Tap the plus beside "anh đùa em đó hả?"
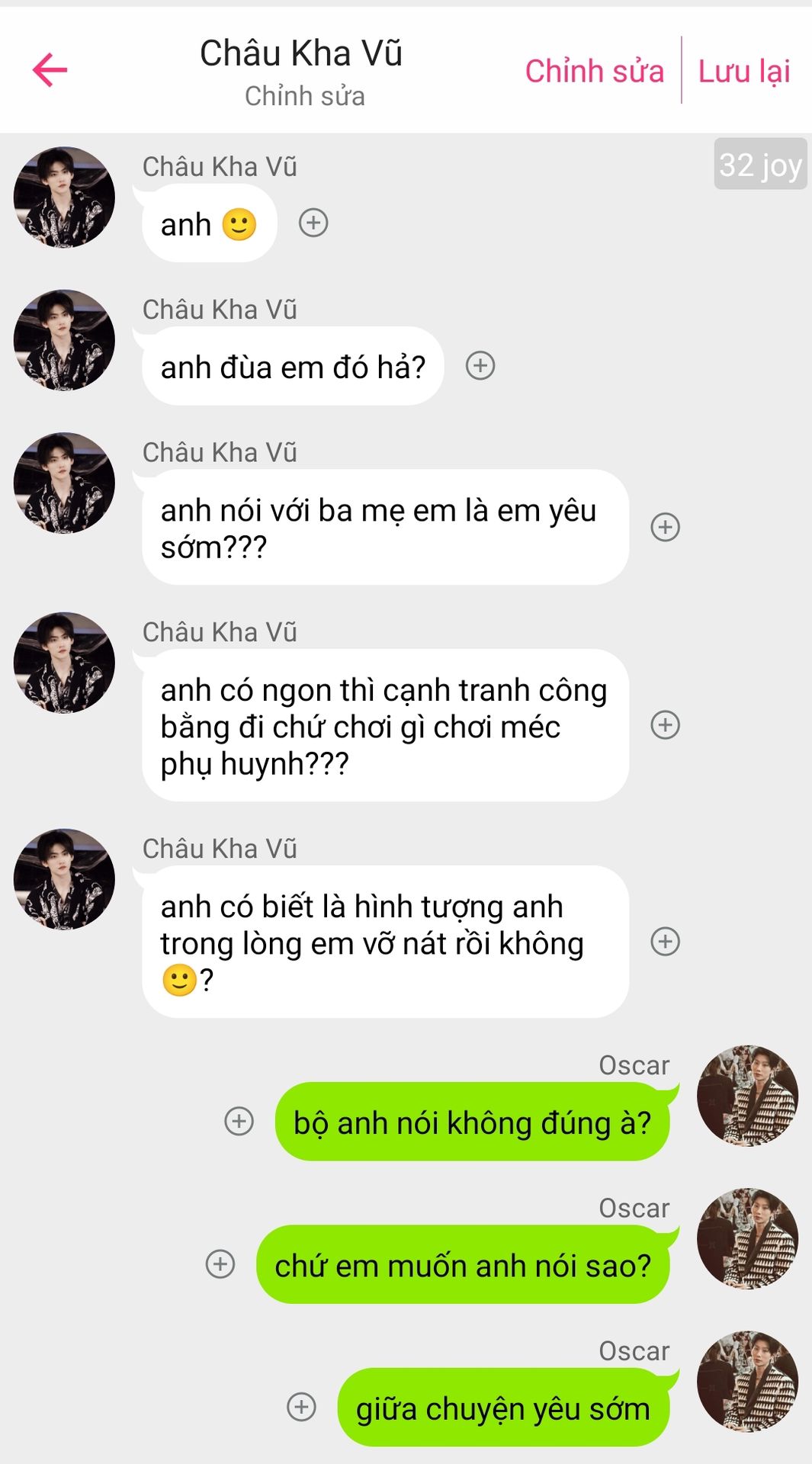Screen dimensions: 812x1464 coord(480,366)
